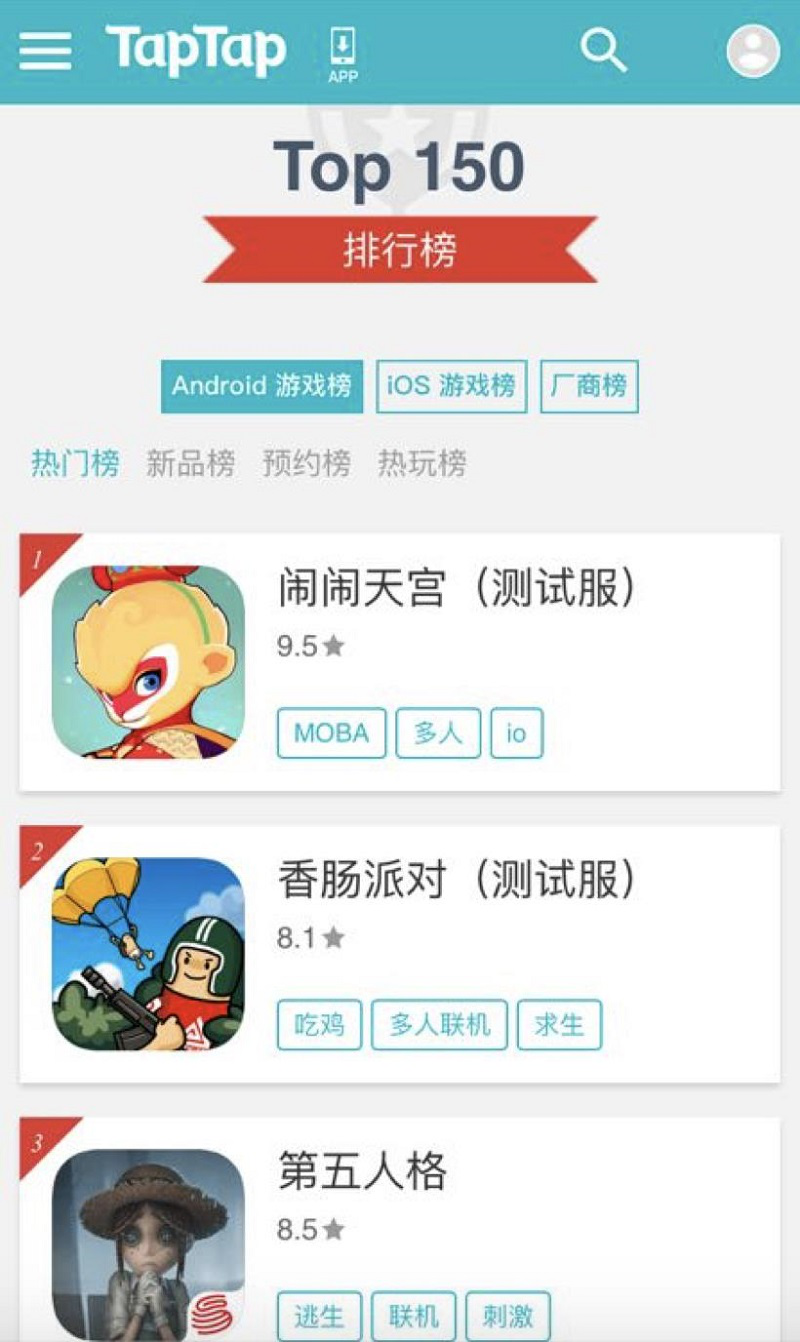Switch to 厂商榜
Screen dimensions: 800x1342
589,386
